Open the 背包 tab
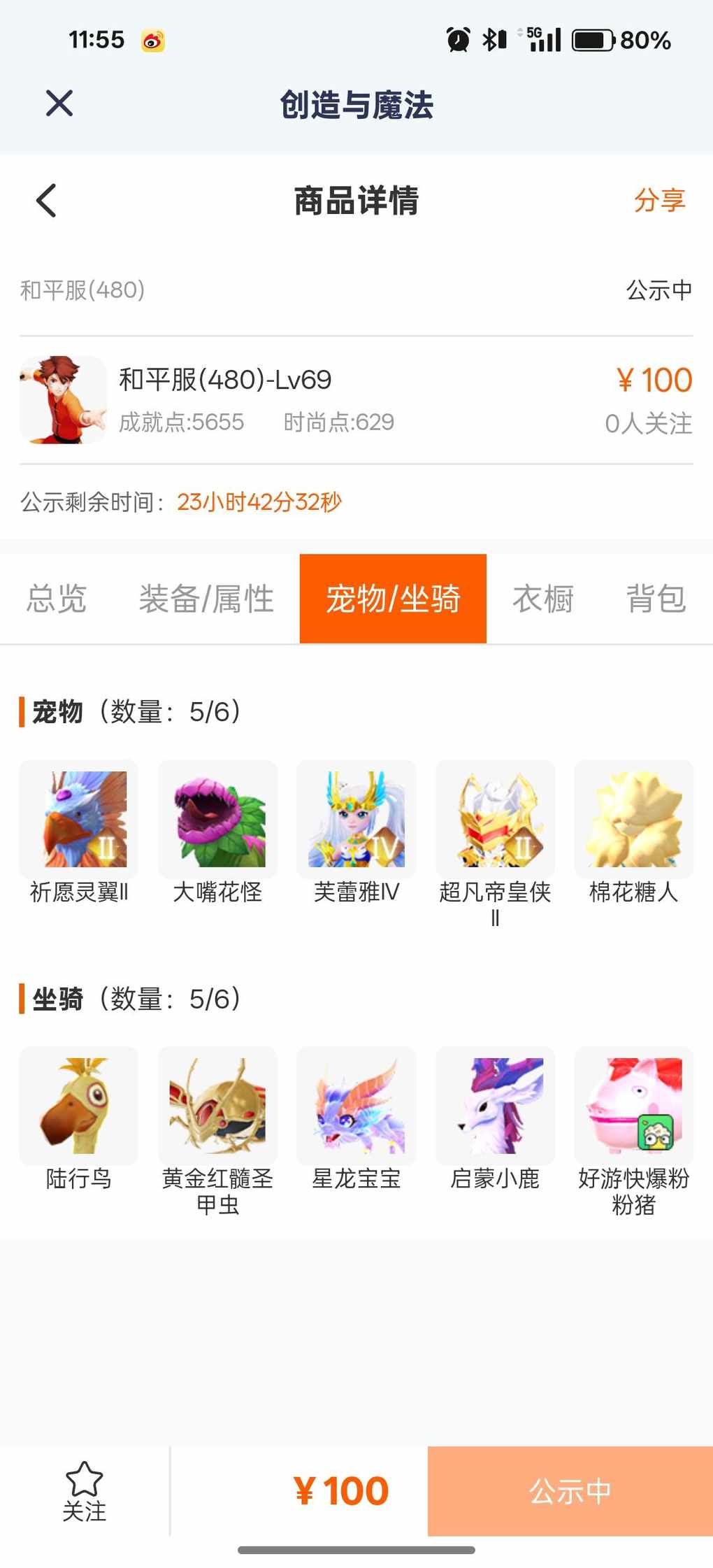This screenshot has height=1568, width=713. pyautogui.click(x=655, y=599)
